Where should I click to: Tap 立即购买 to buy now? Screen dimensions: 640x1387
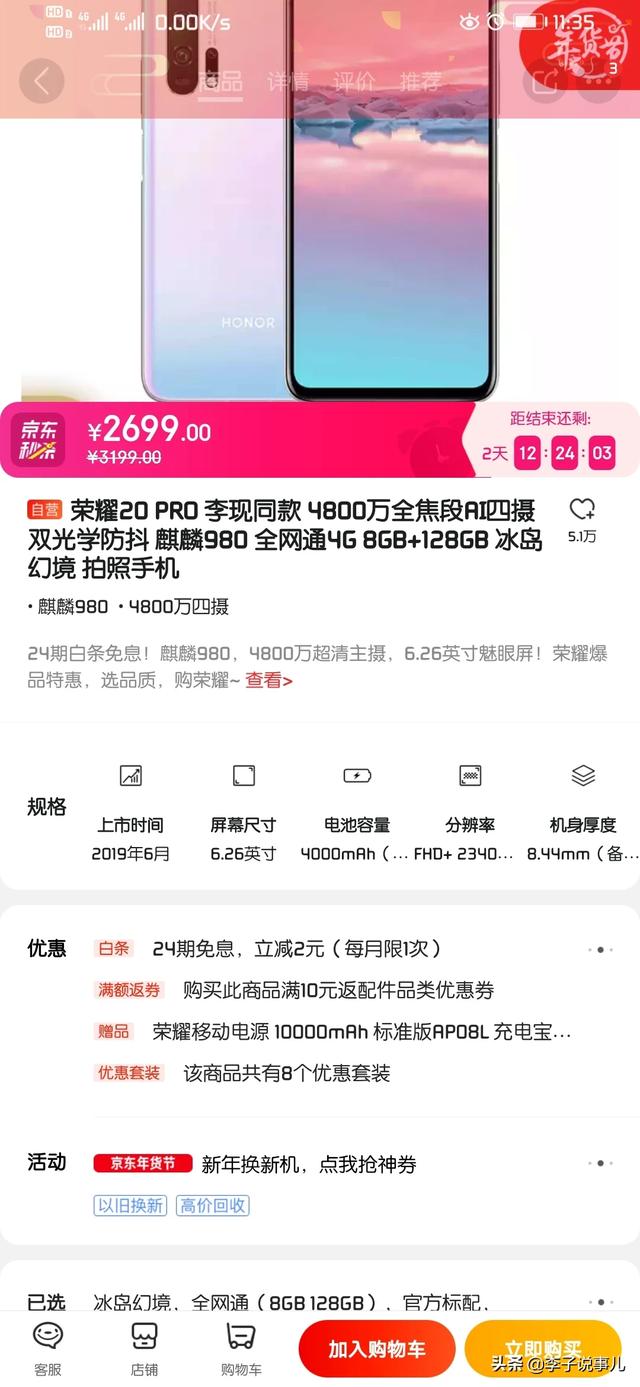coord(543,1350)
